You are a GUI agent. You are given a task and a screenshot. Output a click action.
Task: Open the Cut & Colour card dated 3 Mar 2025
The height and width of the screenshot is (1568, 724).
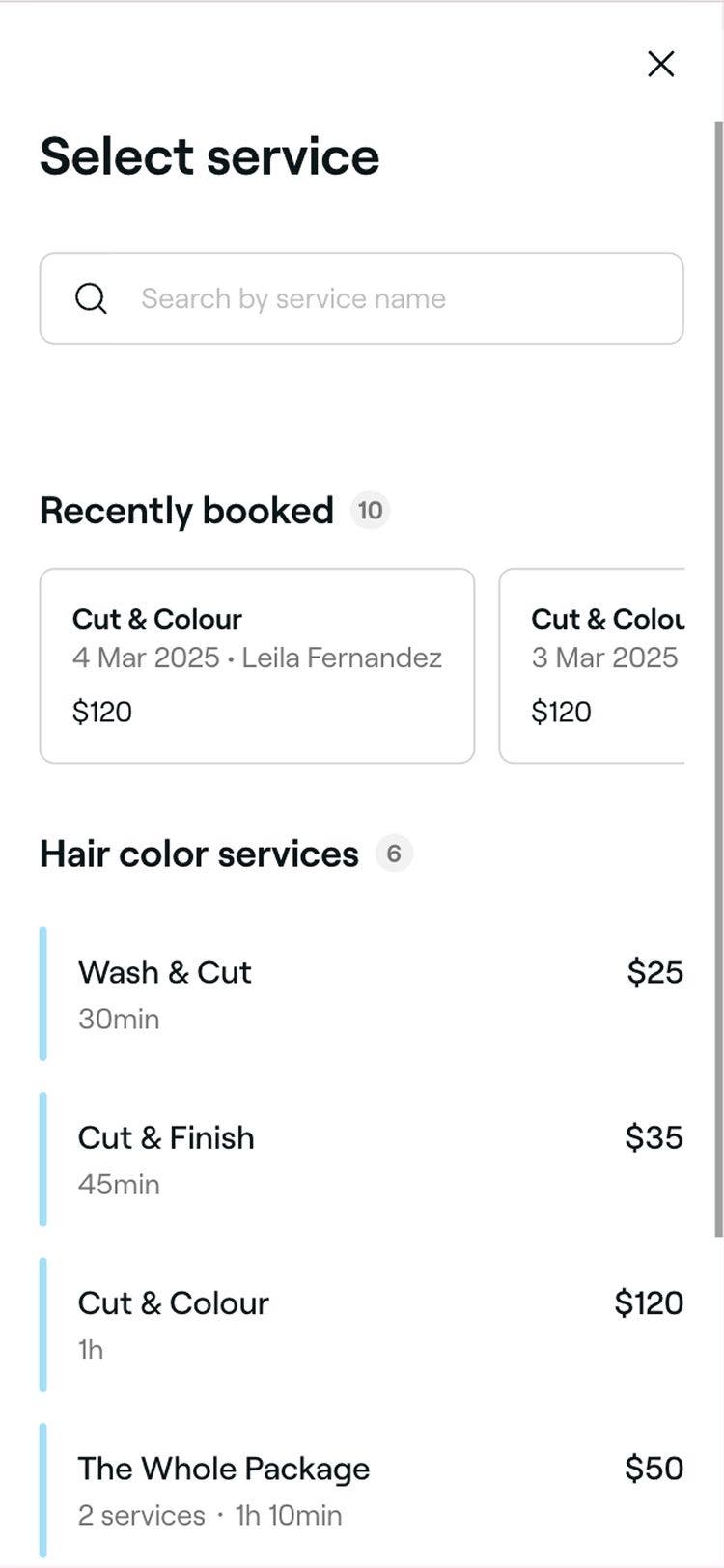pyautogui.click(x=608, y=665)
